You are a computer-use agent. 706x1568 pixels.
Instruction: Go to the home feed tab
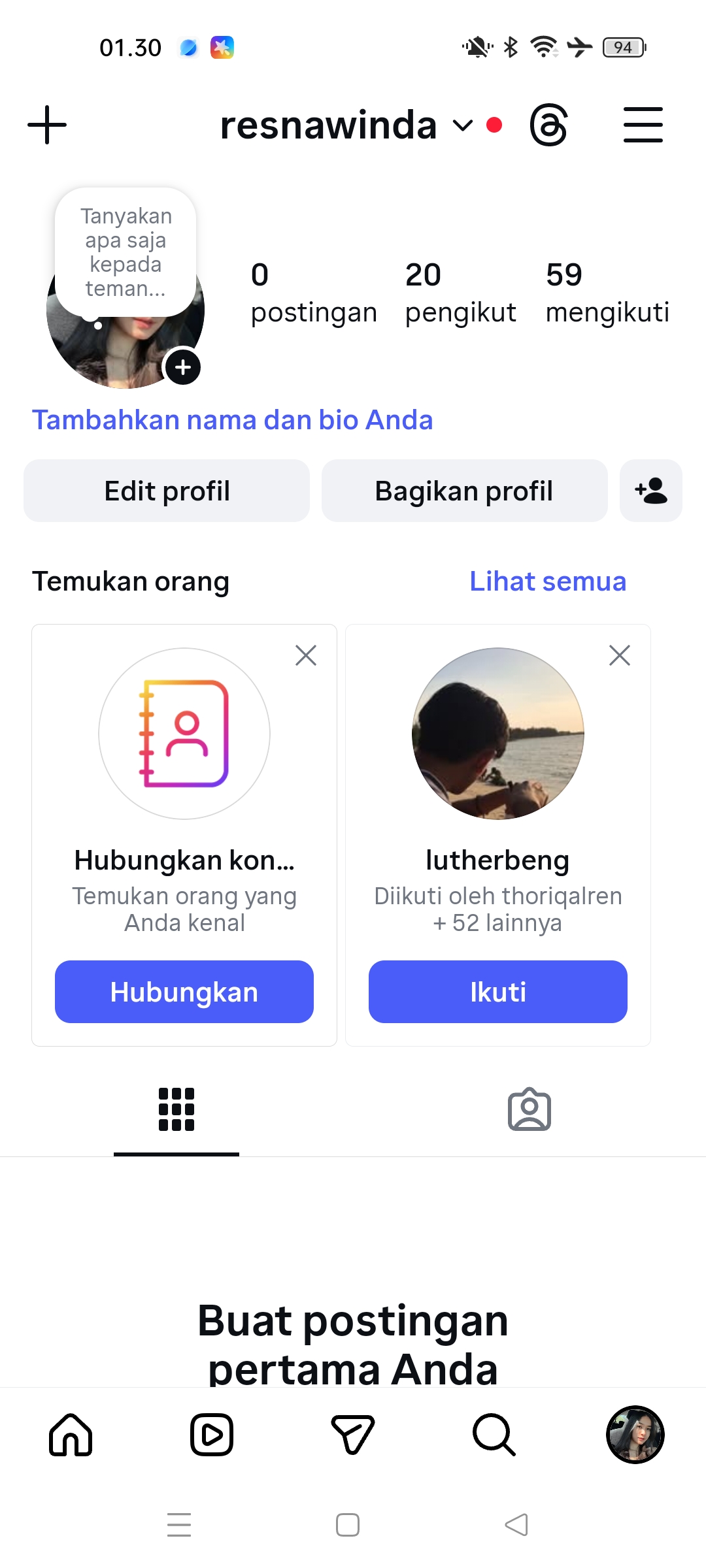(x=71, y=1435)
